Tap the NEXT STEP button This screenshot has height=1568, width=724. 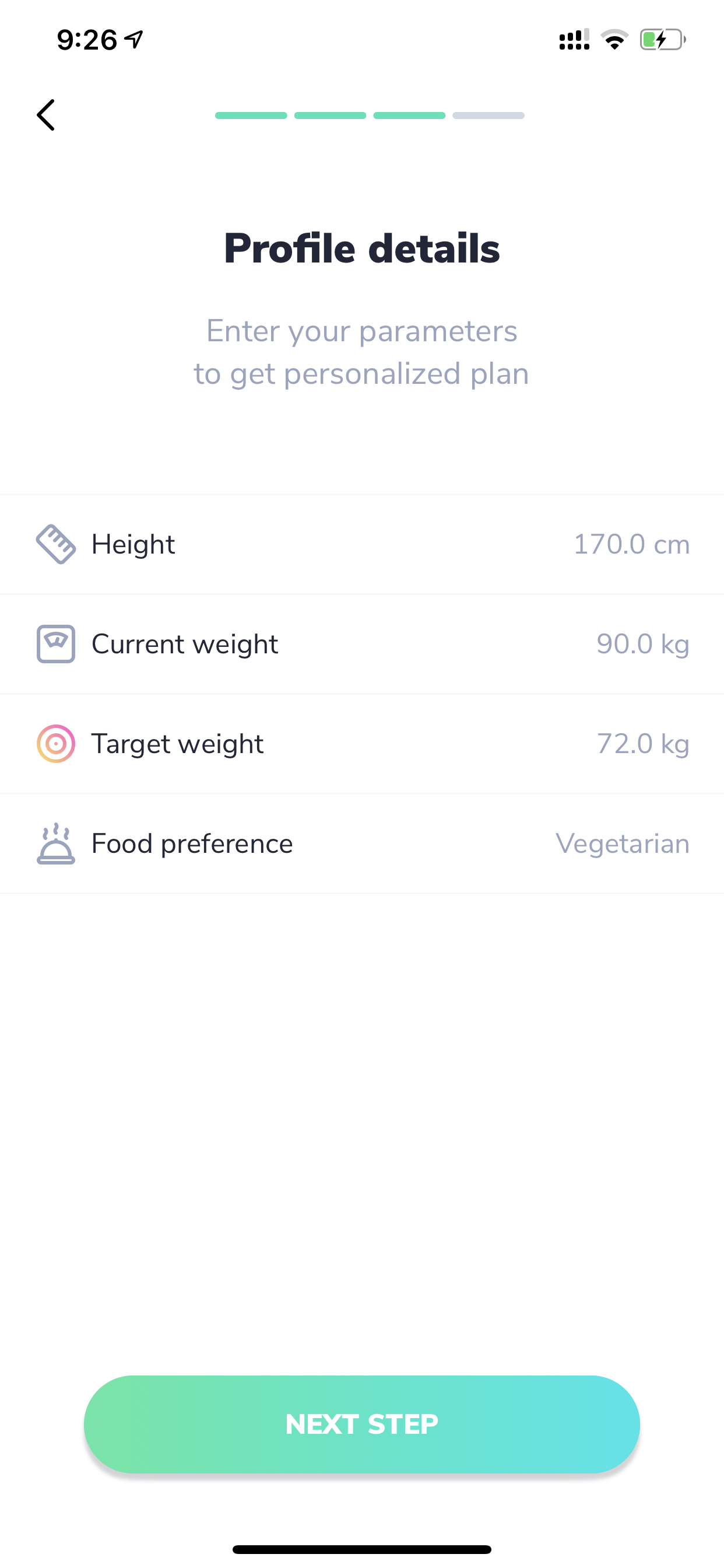(x=362, y=1424)
